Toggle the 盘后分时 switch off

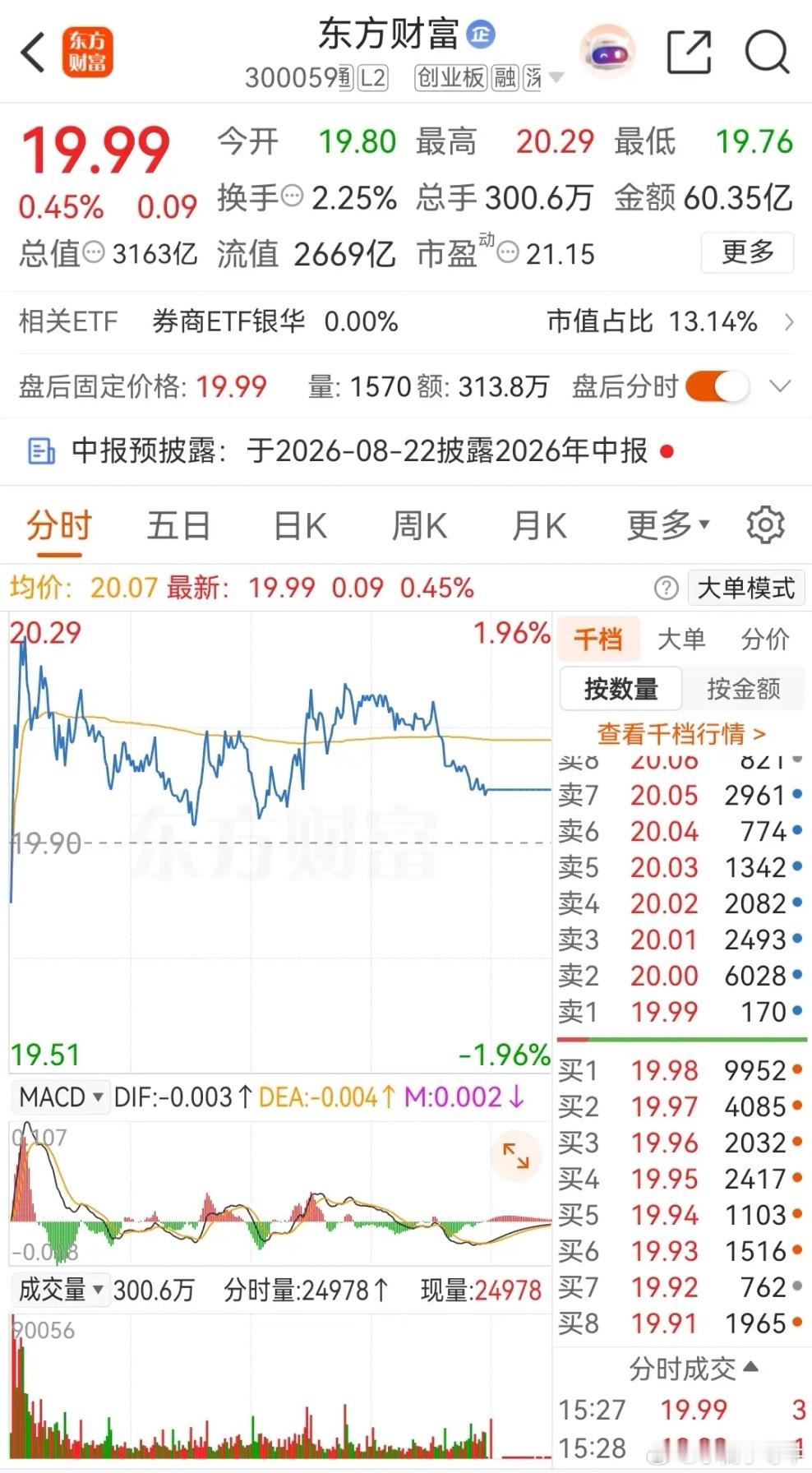[x=717, y=386]
